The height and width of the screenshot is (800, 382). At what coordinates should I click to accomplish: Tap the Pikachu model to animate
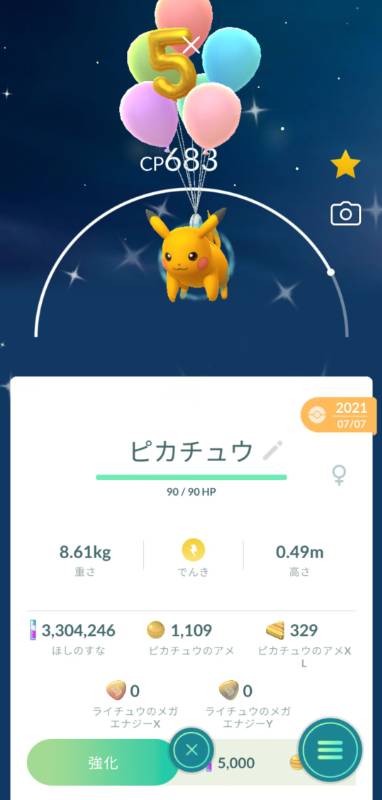click(x=189, y=254)
